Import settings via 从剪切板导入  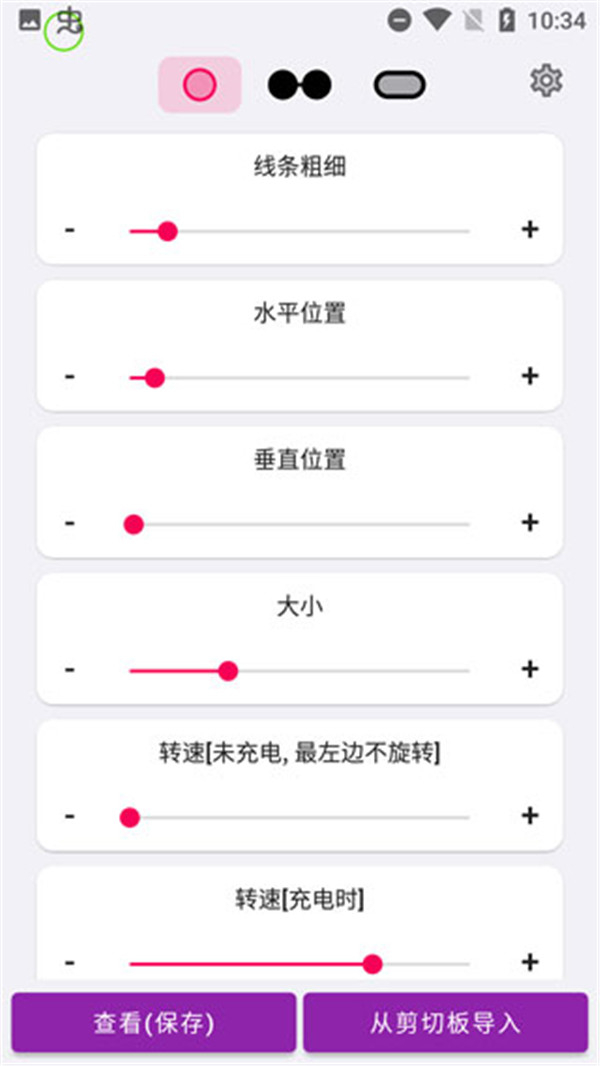tap(445, 1023)
